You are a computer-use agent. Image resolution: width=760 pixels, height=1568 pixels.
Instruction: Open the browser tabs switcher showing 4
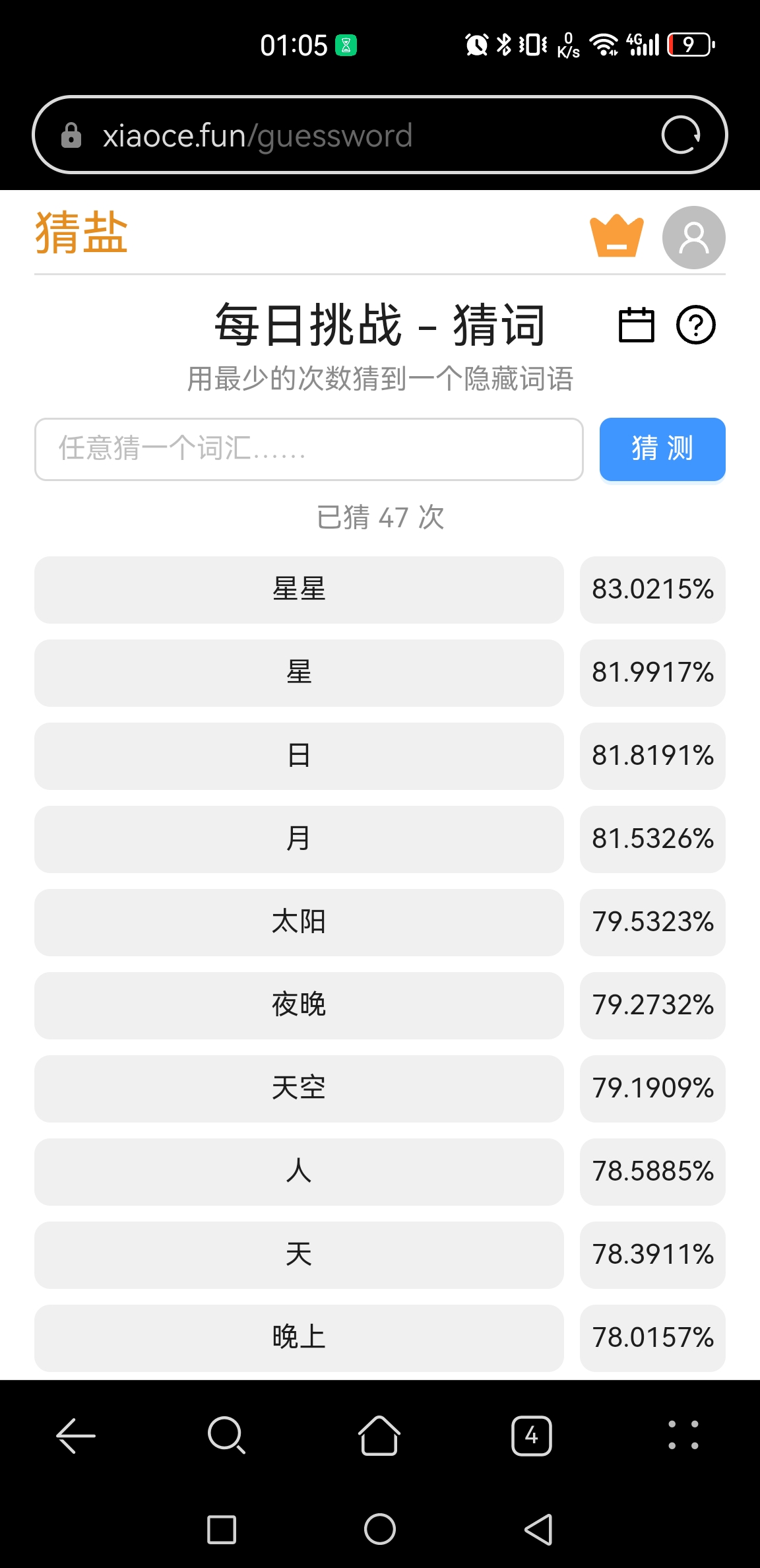[x=531, y=1435]
